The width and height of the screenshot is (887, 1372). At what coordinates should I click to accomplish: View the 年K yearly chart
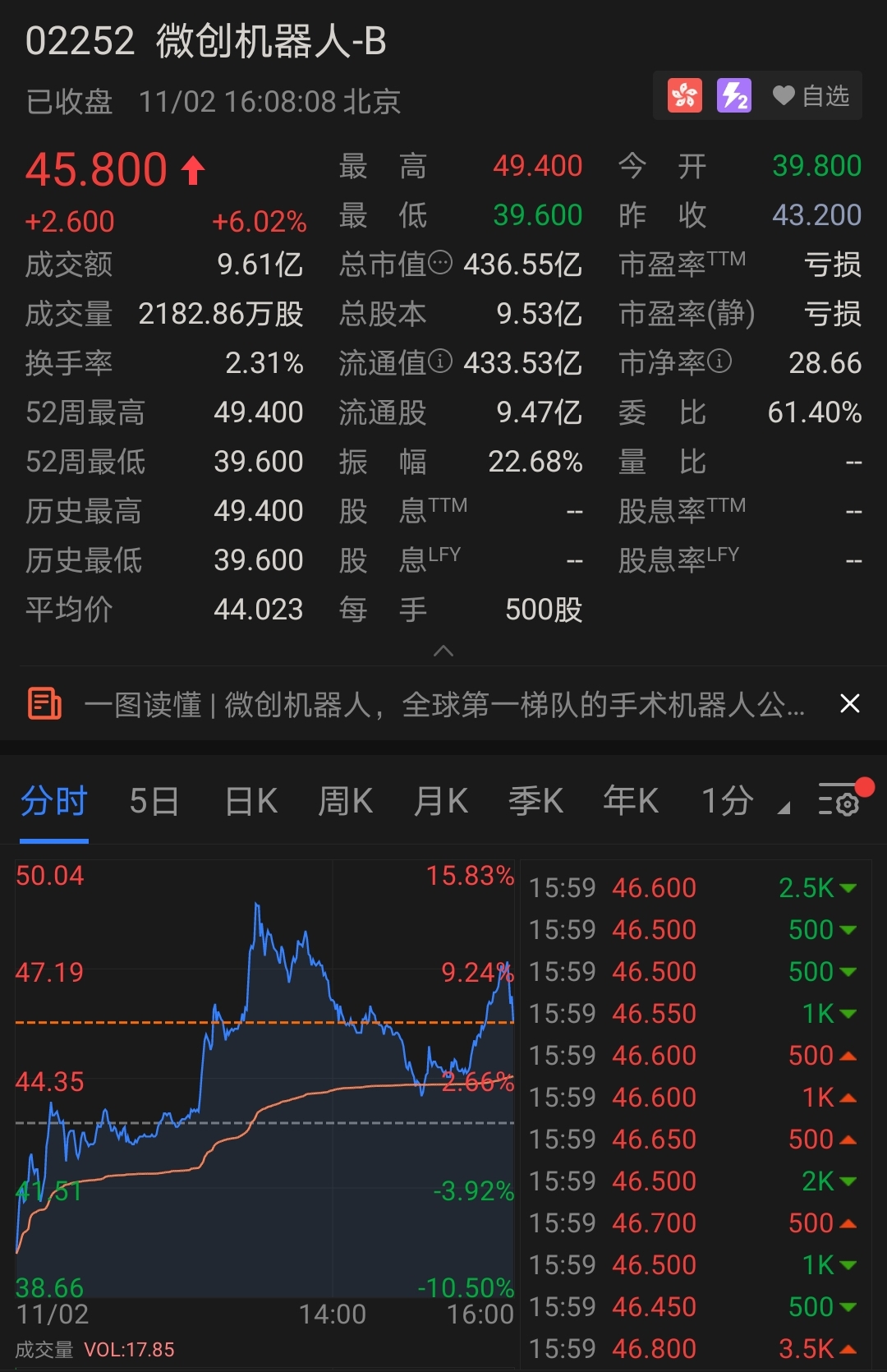pyautogui.click(x=631, y=801)
